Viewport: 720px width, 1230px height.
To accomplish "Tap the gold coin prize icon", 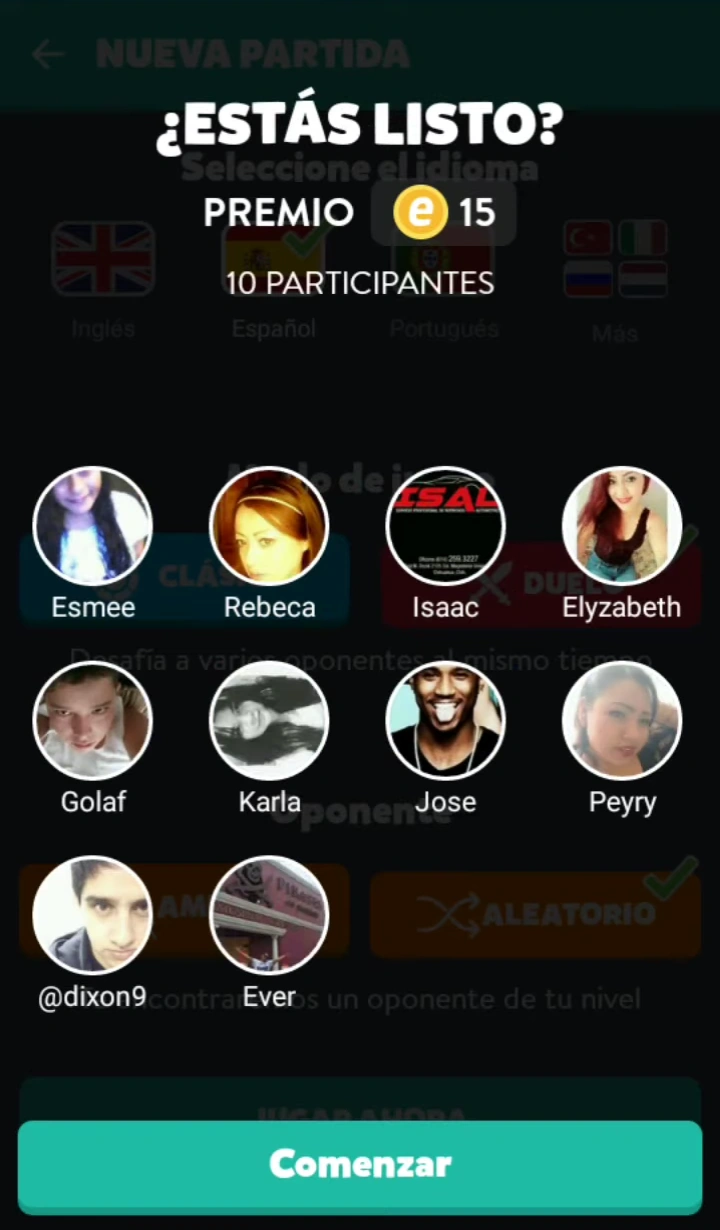I will tap(420, 212).
